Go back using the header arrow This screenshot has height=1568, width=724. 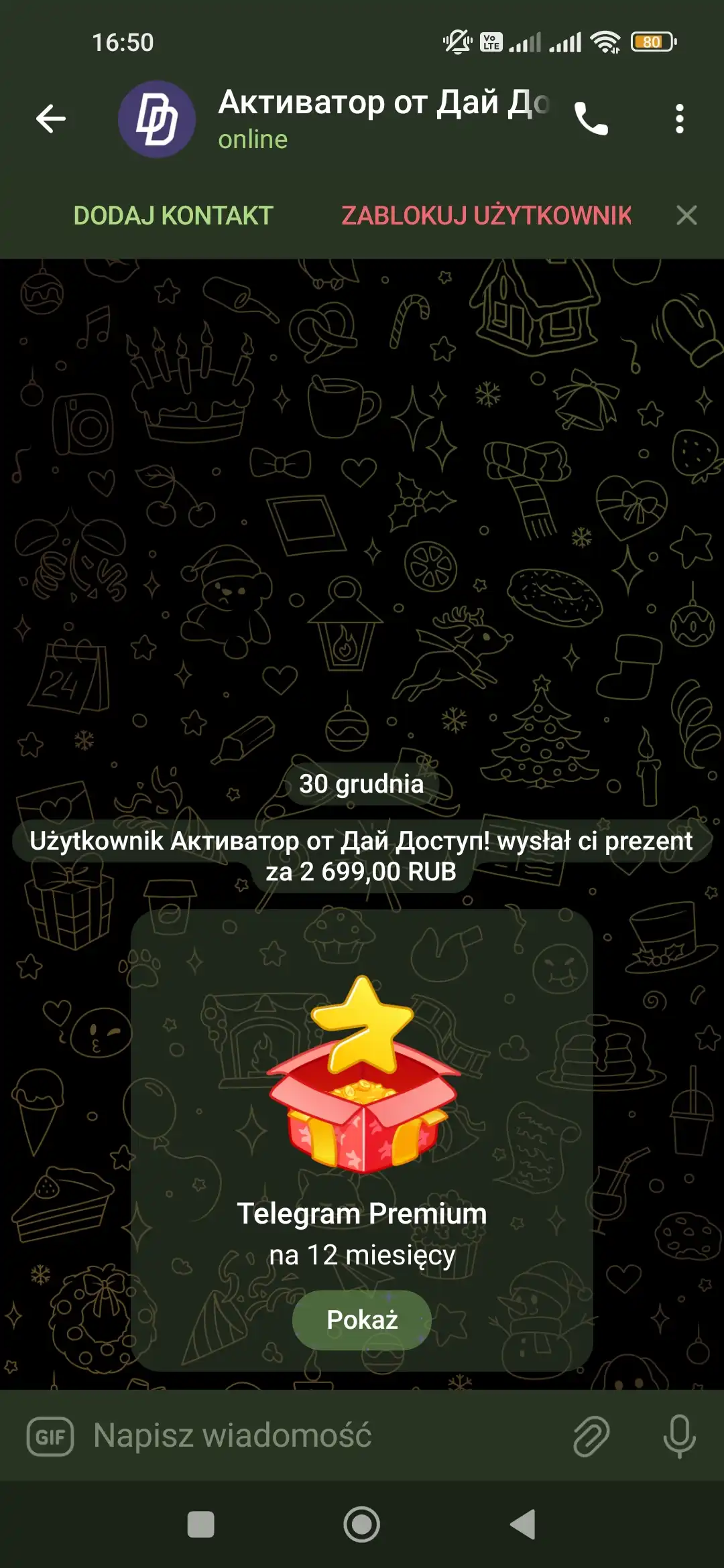[x=51, y=119]
